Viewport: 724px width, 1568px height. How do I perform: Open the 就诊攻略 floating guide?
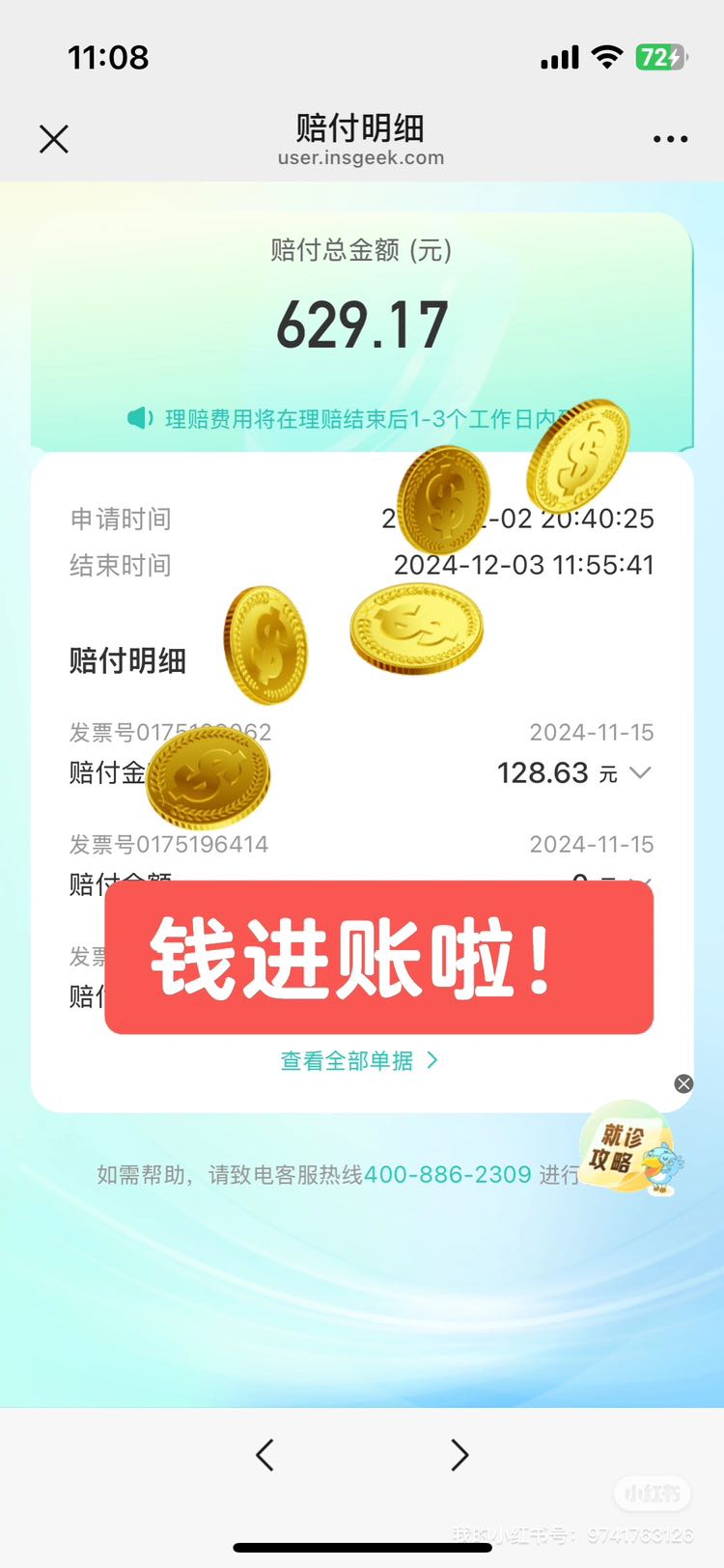coord(629,1147)
